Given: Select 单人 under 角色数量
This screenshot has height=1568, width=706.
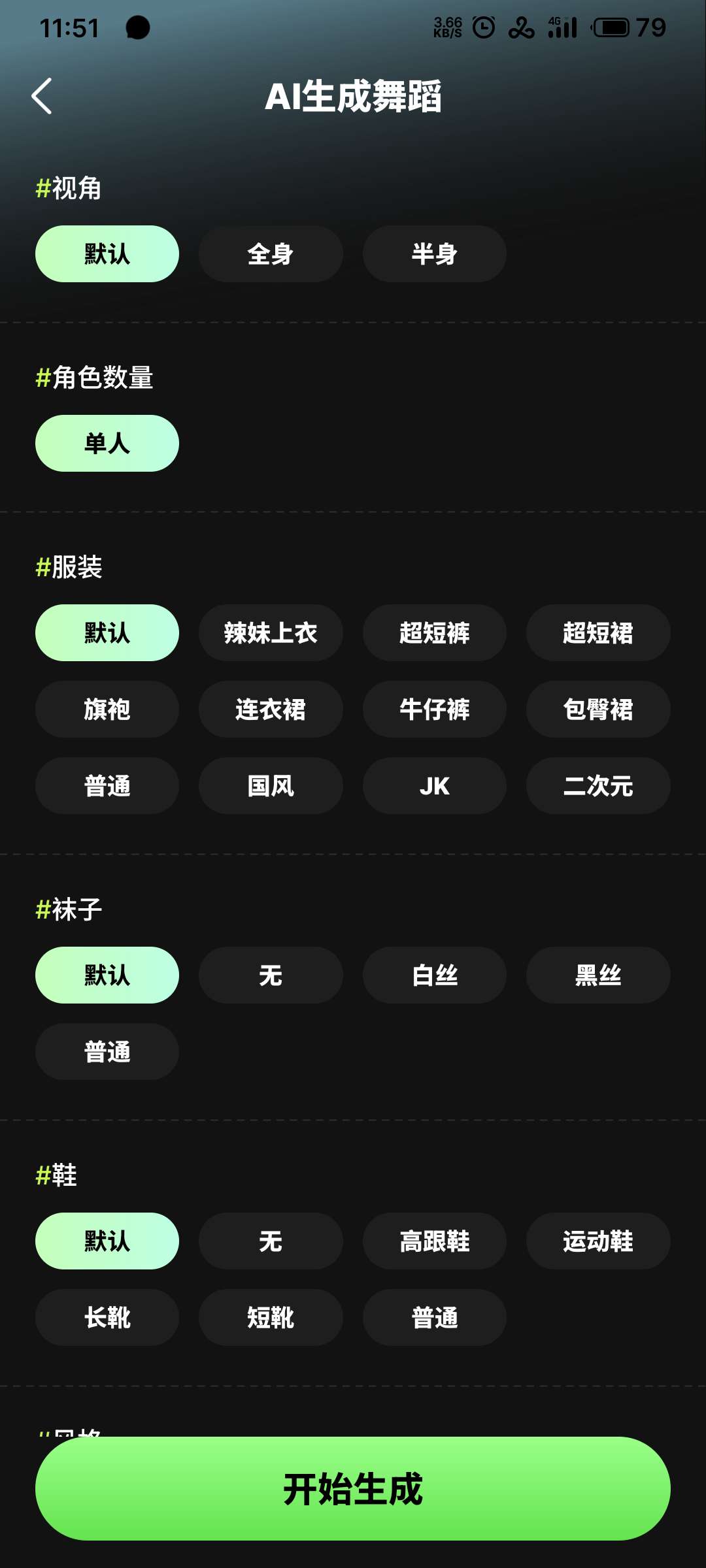Looking at the screenshot, I should [x=107, y=443].
